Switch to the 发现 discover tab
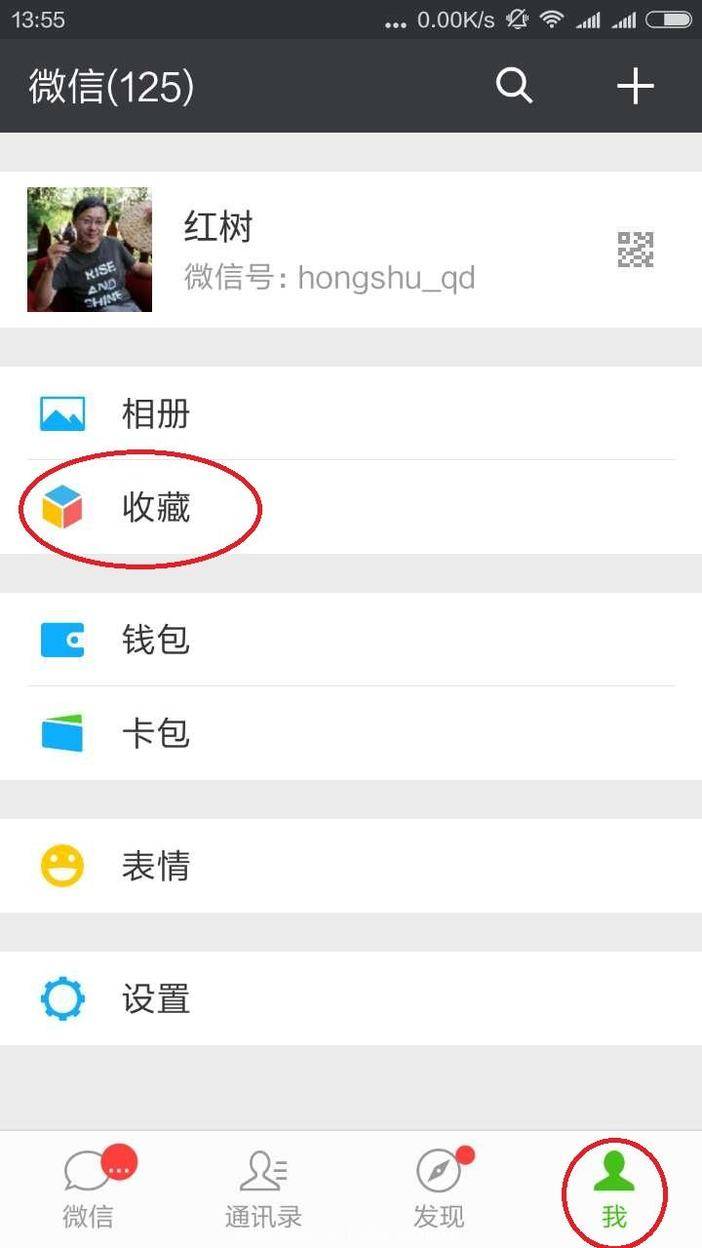 [439, 1190]
